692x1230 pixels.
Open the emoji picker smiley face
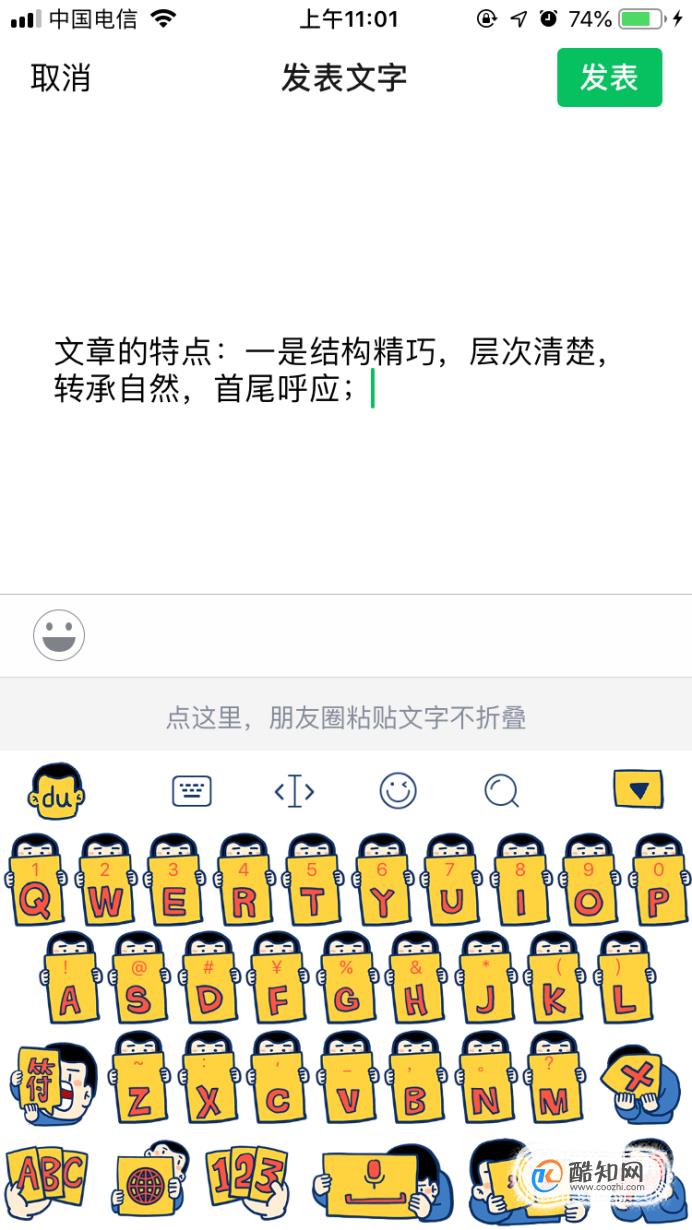click(59, 635)
